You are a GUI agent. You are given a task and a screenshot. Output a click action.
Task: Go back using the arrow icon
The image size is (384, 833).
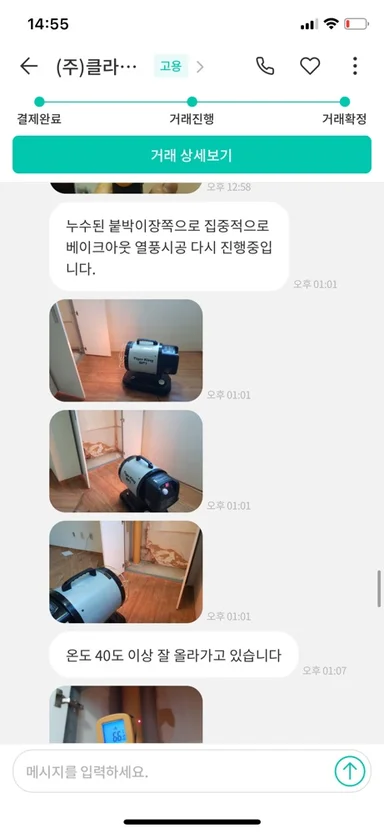[29, 66]
